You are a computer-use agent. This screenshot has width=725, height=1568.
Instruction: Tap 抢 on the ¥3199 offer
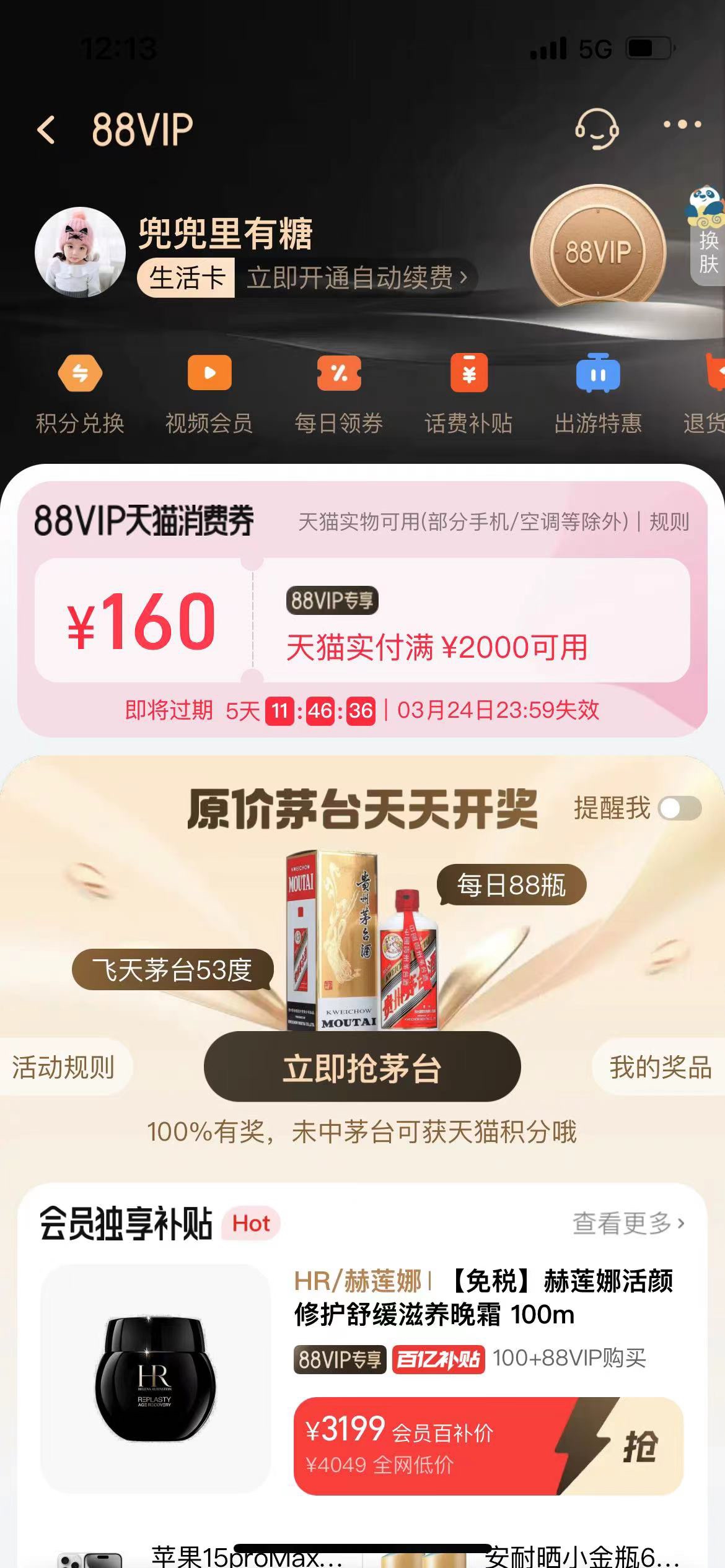[638, 1447]
